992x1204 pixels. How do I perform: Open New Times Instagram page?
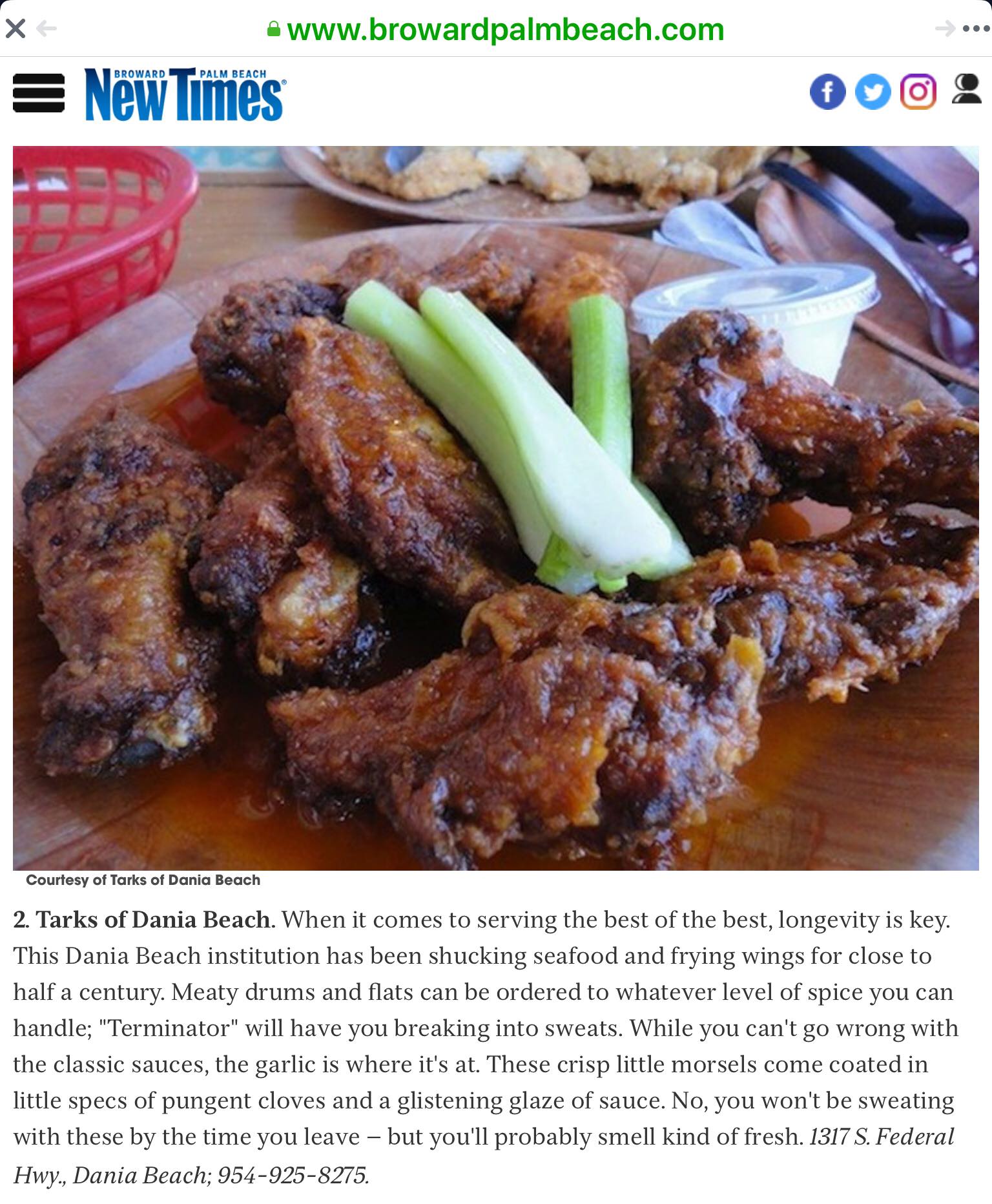coord(918,93)
